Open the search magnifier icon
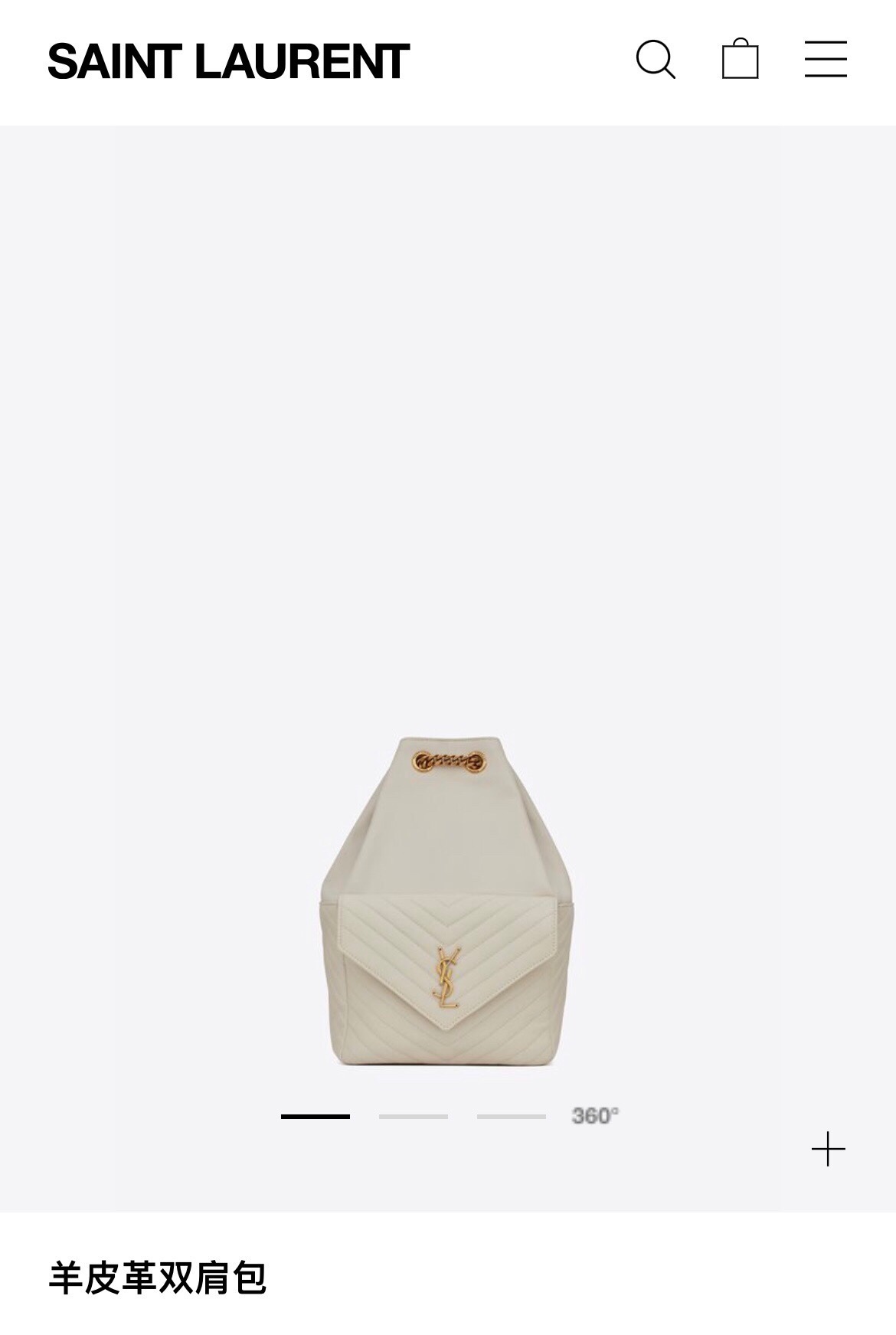The image size is (896, 1335). pyautogui.click(x=656, y=60)
